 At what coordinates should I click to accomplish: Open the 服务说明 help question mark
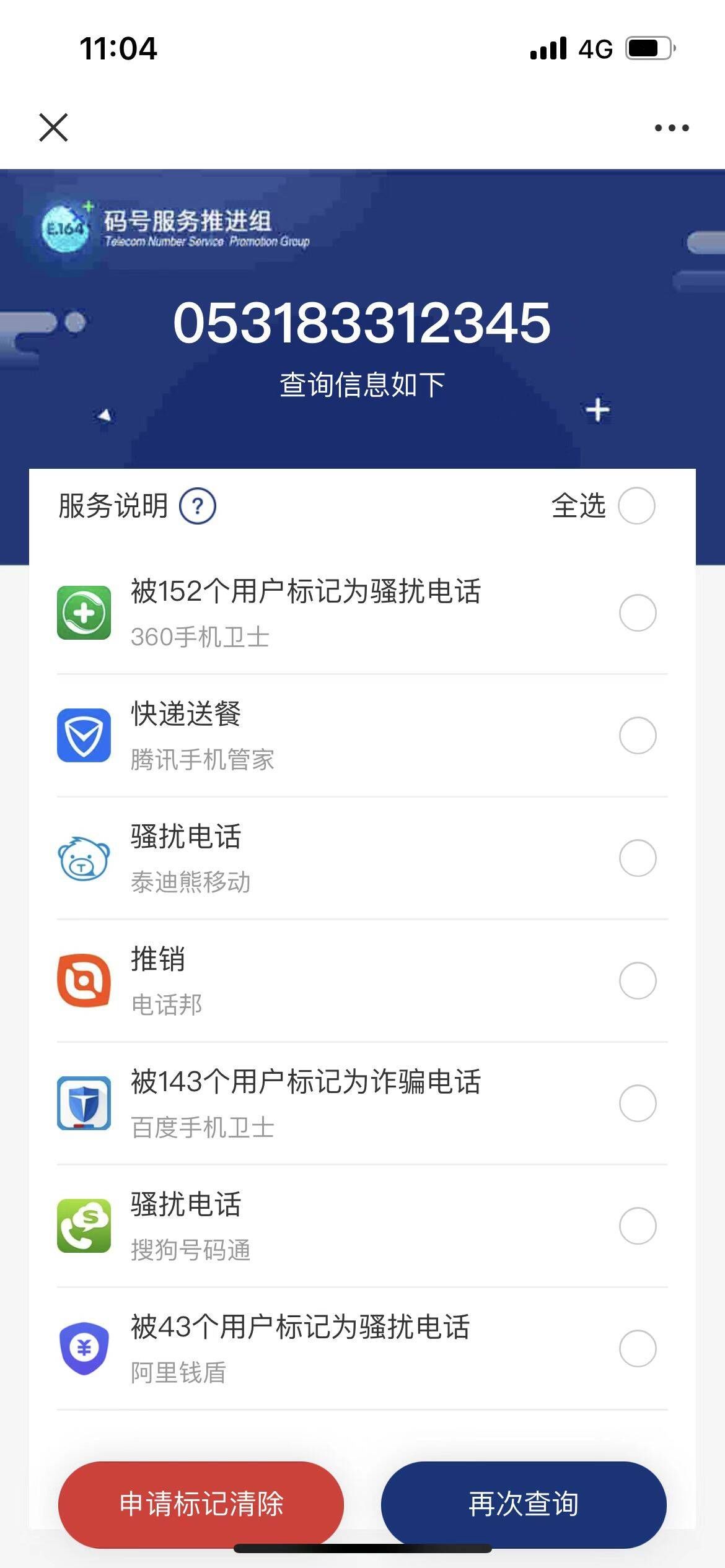(197, 506)
